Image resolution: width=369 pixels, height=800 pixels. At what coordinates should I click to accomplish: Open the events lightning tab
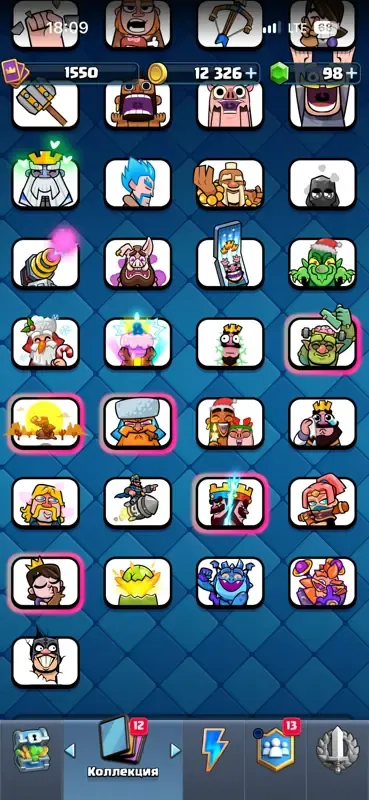(214, 749)
